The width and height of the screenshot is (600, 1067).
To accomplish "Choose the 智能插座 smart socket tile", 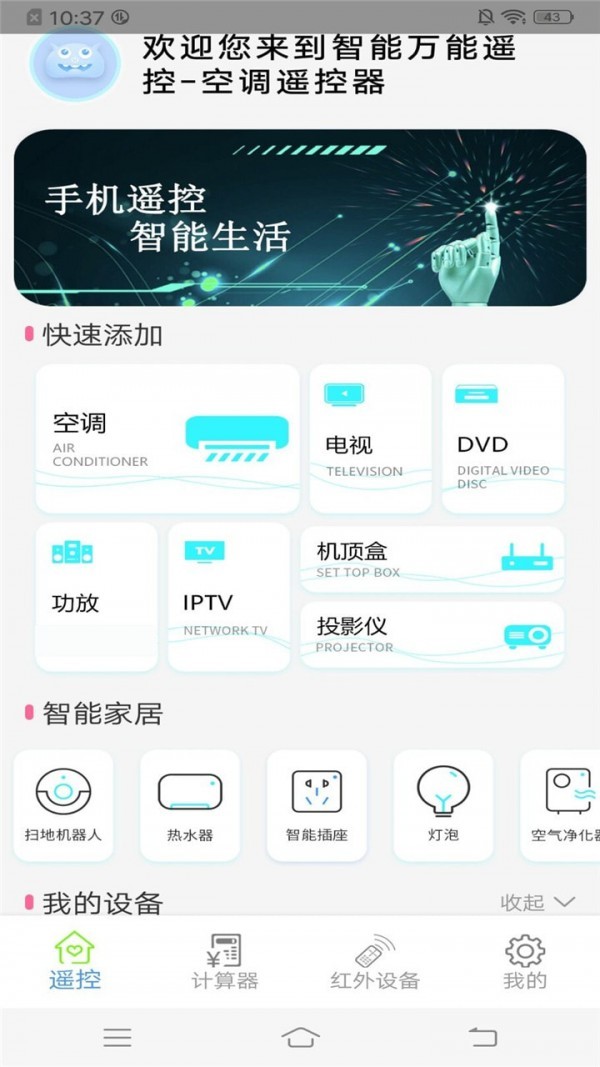I will 317,805.
